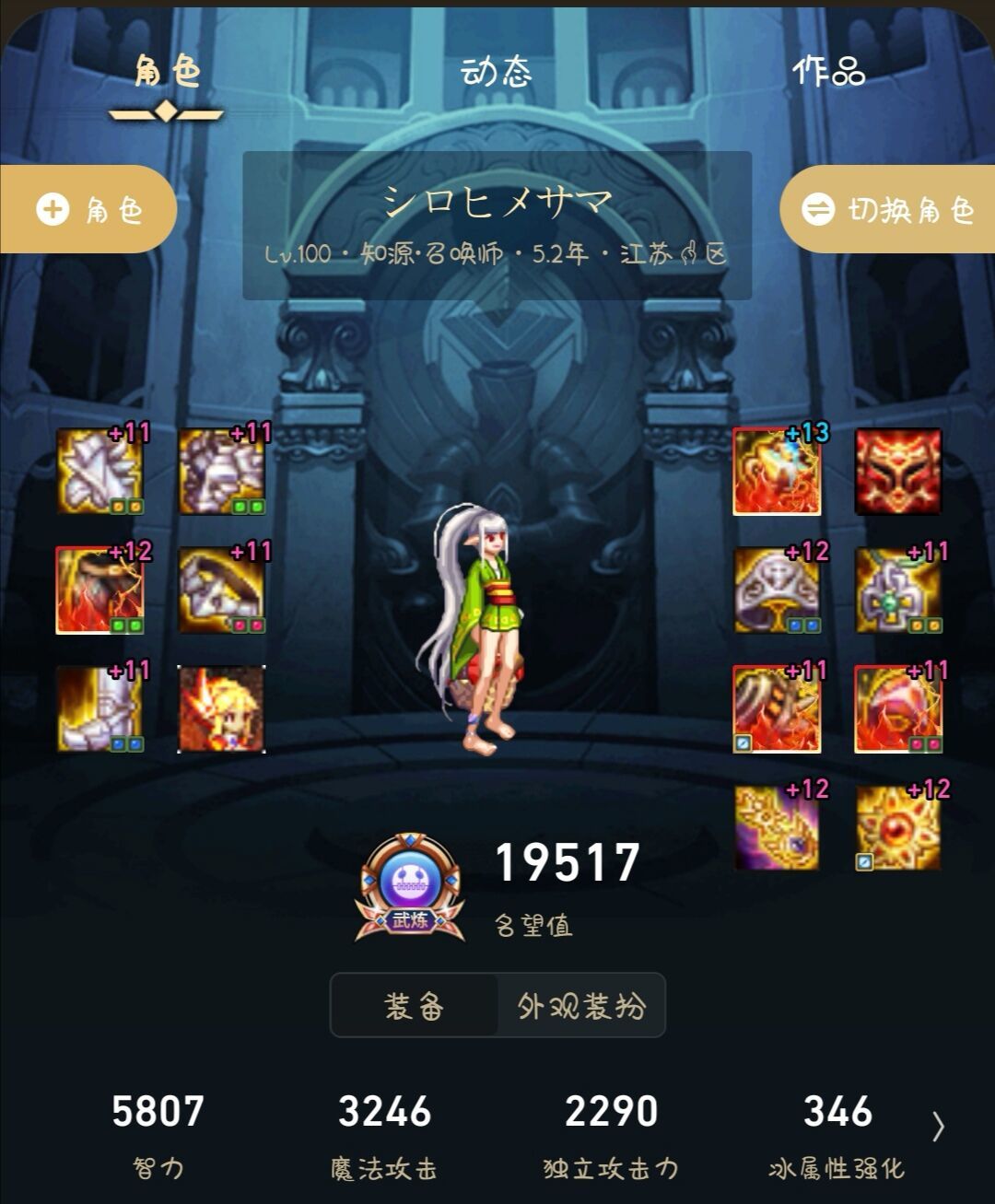Add a new 角色
This screenshot has width=995, height=1204.
88,210
